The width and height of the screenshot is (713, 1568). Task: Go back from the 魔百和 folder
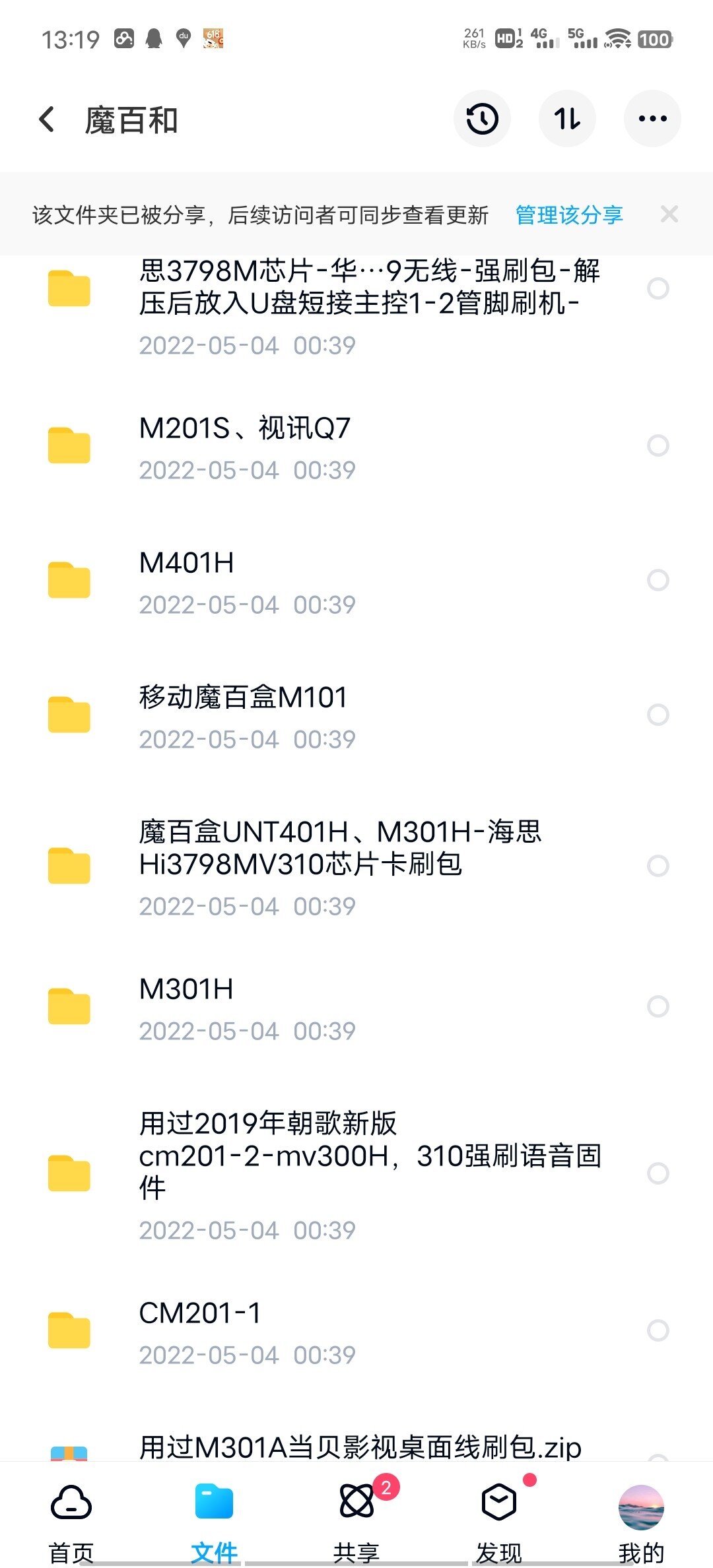pyautogui.click(x=47, y=119)
